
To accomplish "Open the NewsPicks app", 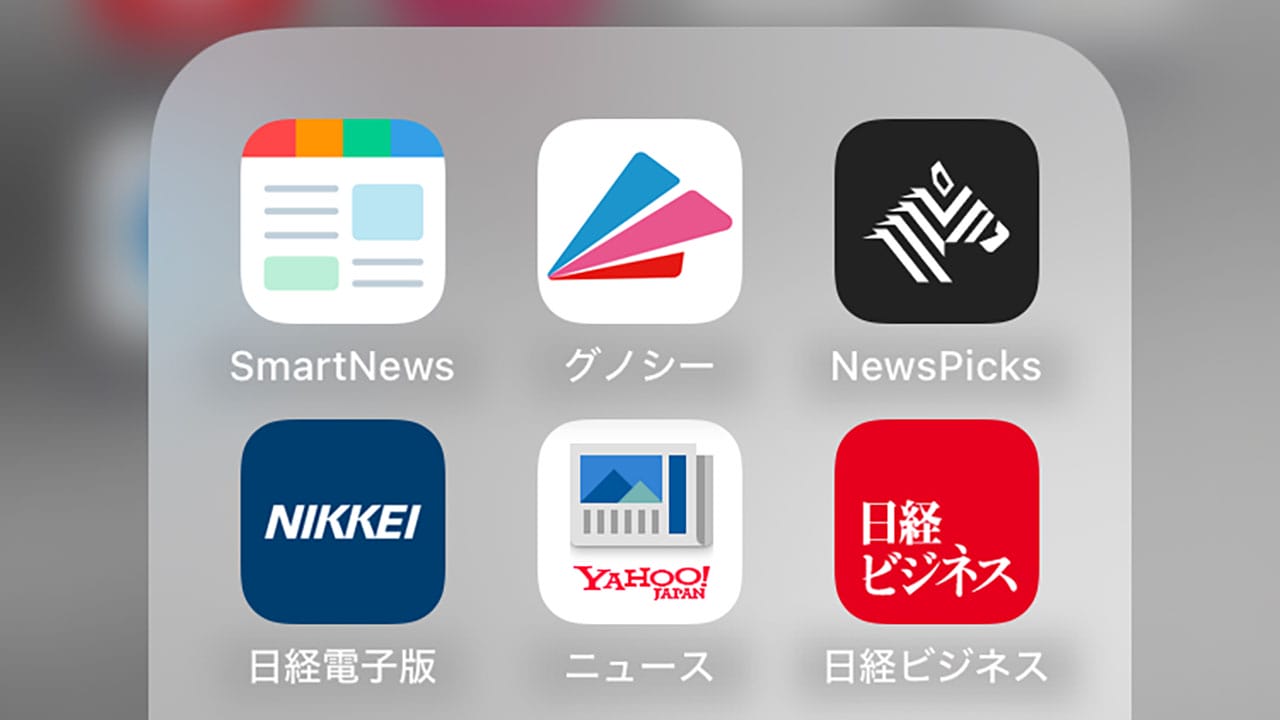I will 936,221.
